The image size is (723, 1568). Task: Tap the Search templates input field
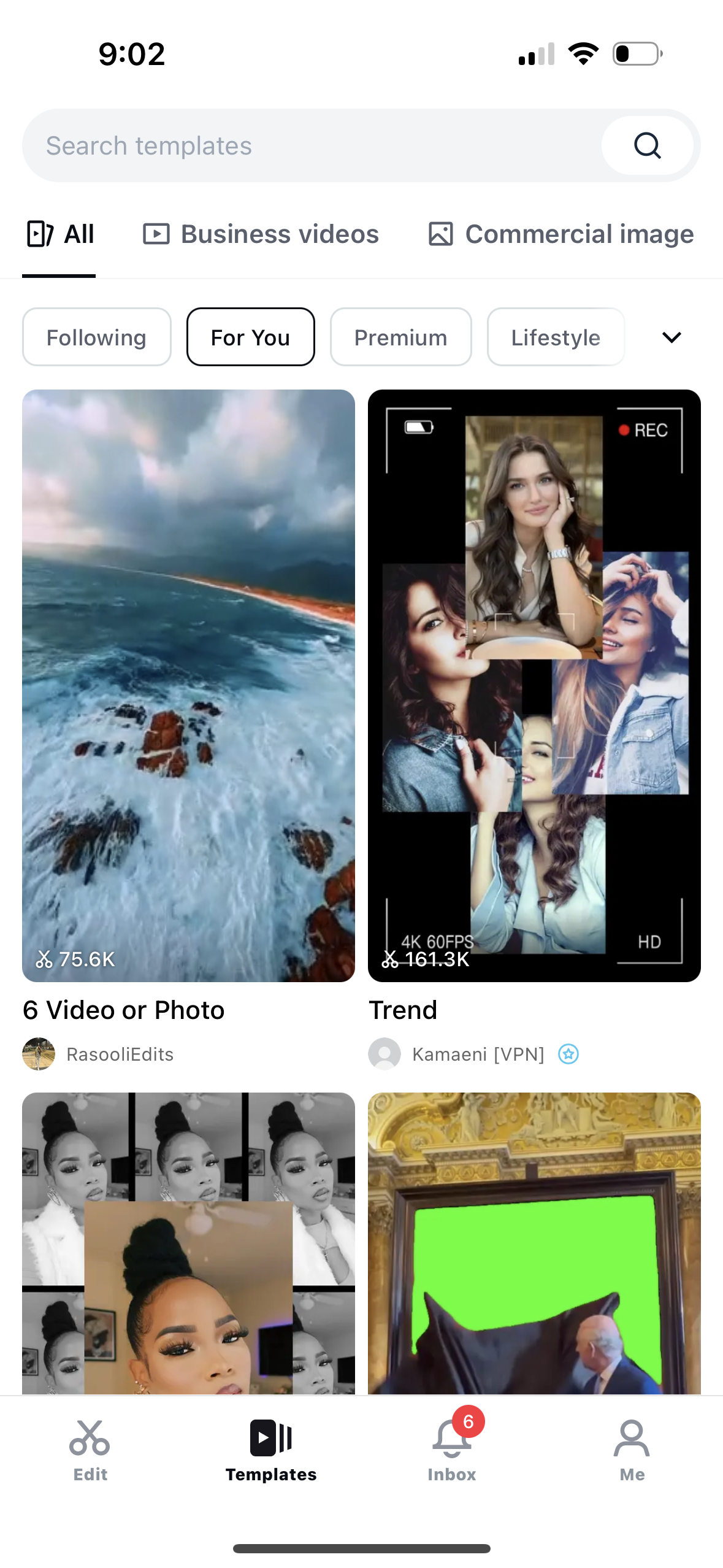(x=245, y=145)
